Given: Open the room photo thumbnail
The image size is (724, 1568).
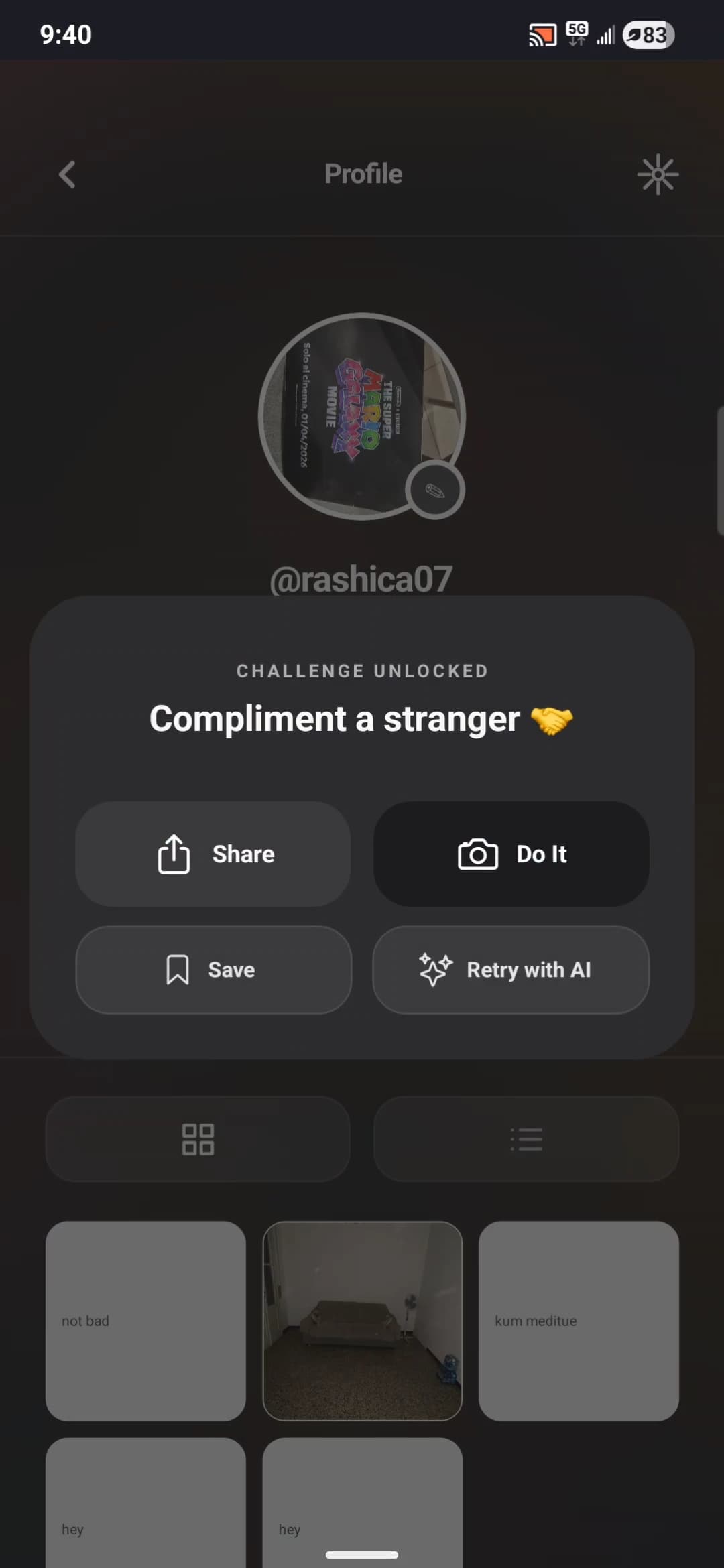Looking at the screenshot, I should tap(362, 1319).
